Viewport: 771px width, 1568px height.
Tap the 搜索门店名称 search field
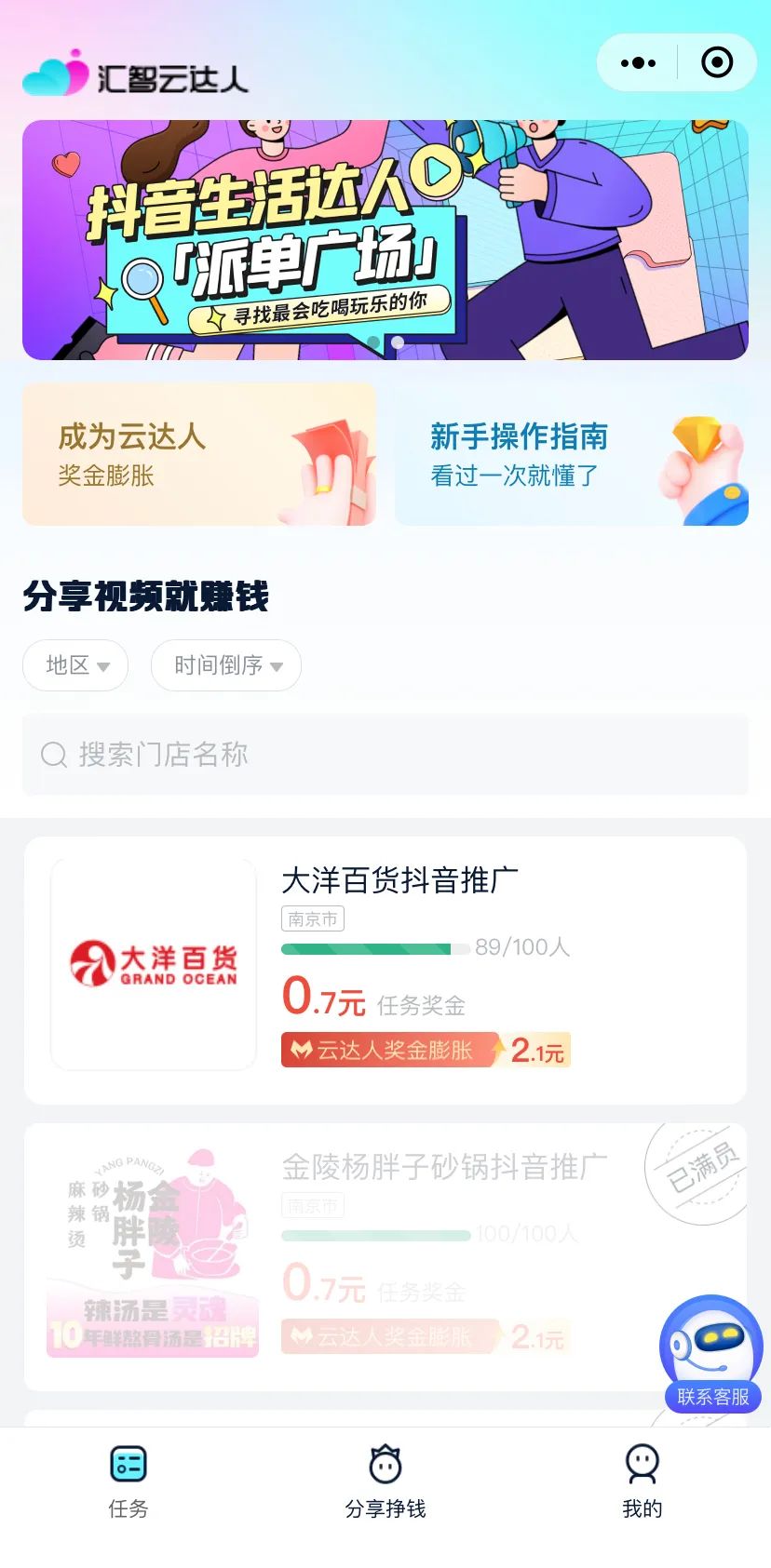[385, 755]
